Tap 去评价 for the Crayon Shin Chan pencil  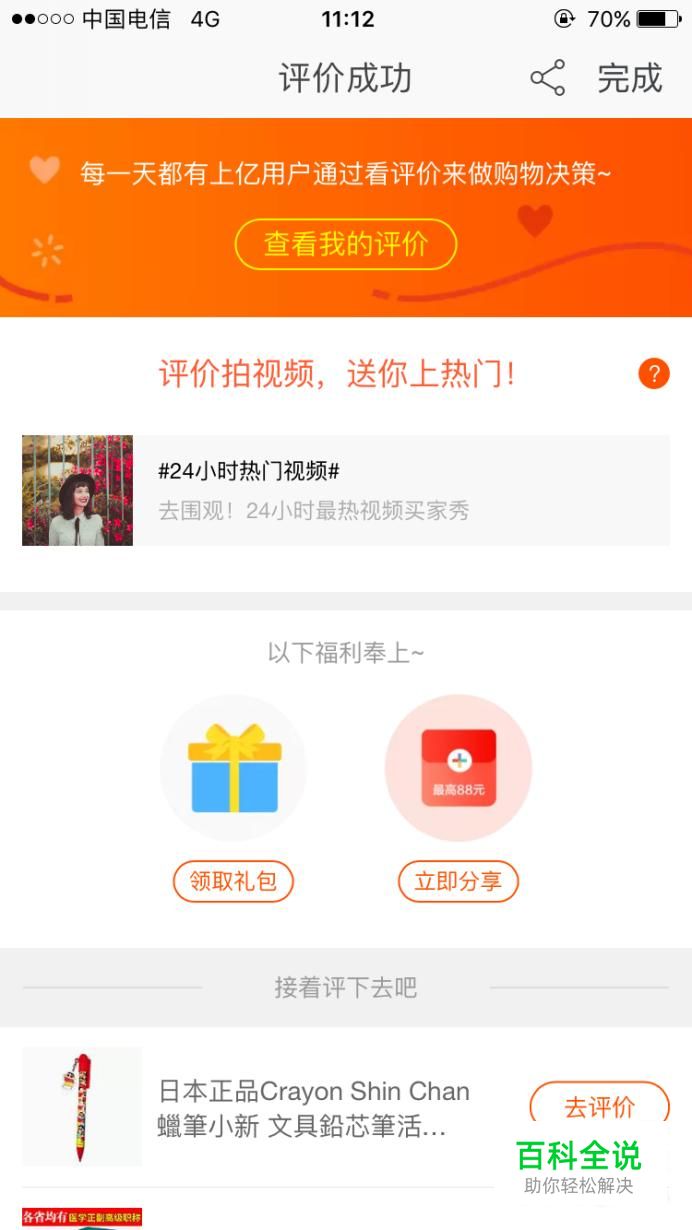click(x=598, y=1104)
